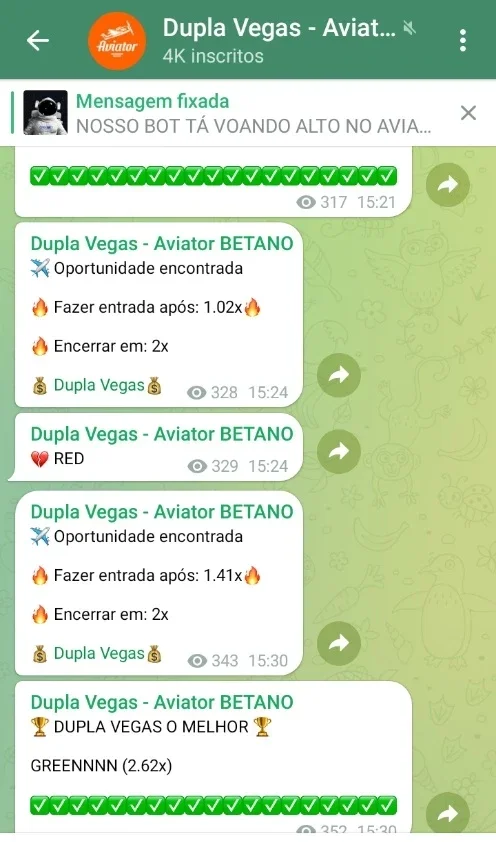This screenshot has height=842, width=496.
Task: Open the three-dot overflow menu
Action: tap(463, 40)
